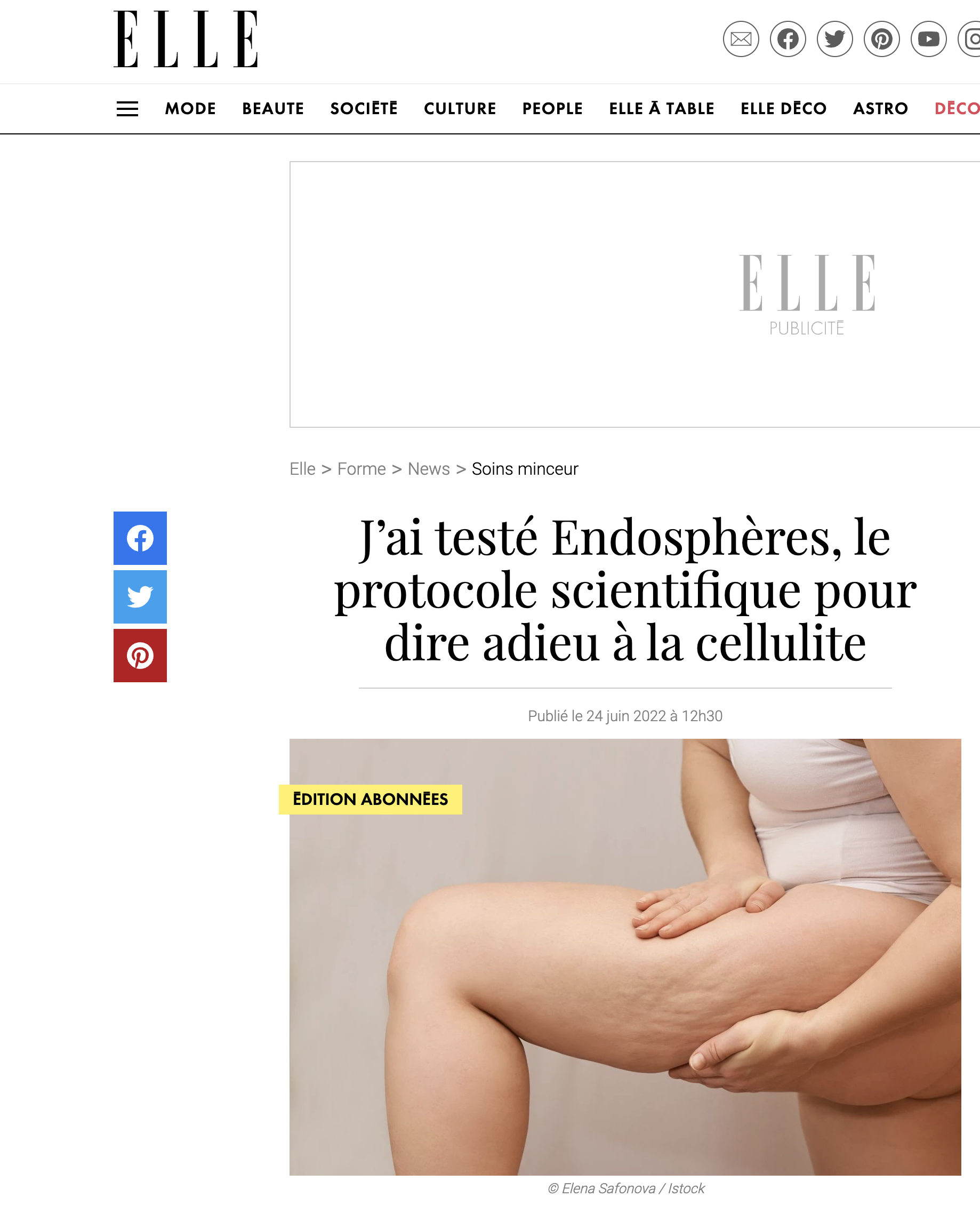
Task: Open the newsletter email icon
Action: (x=740, y=39)
